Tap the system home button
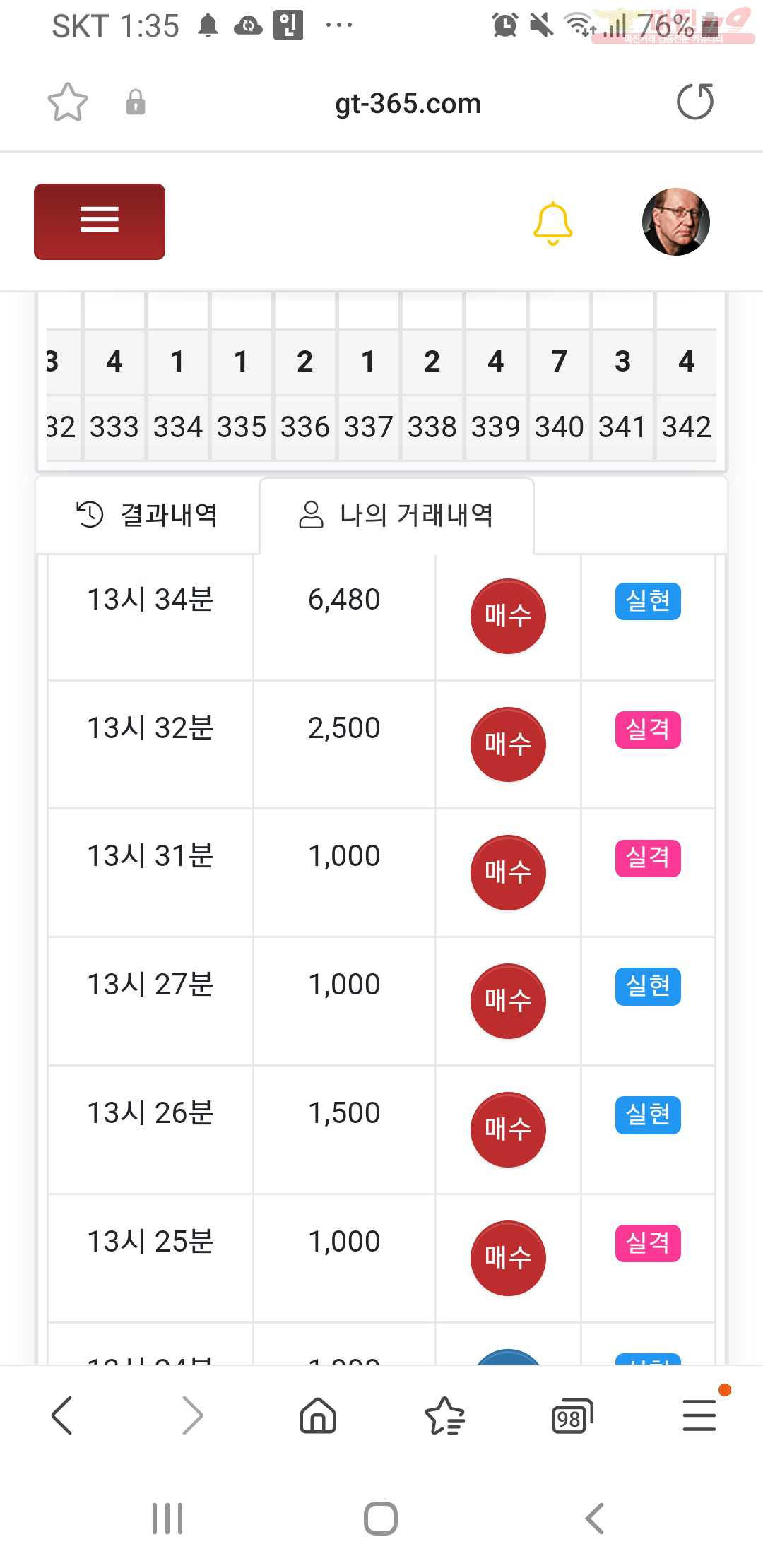This screenshot has height=1568, width=763. (381, 1518)
